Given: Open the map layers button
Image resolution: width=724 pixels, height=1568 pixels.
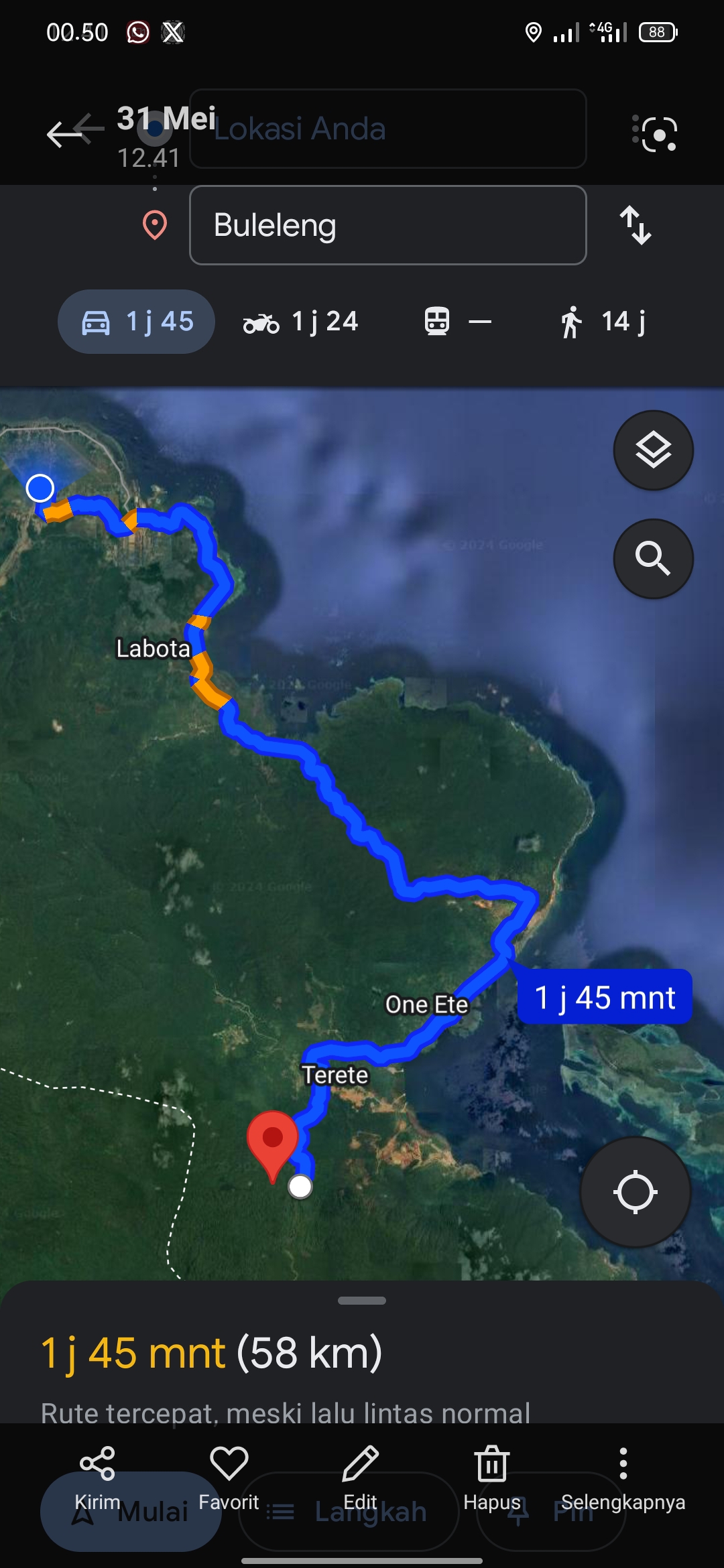Looking at the screenshot, I should (654, 450).
